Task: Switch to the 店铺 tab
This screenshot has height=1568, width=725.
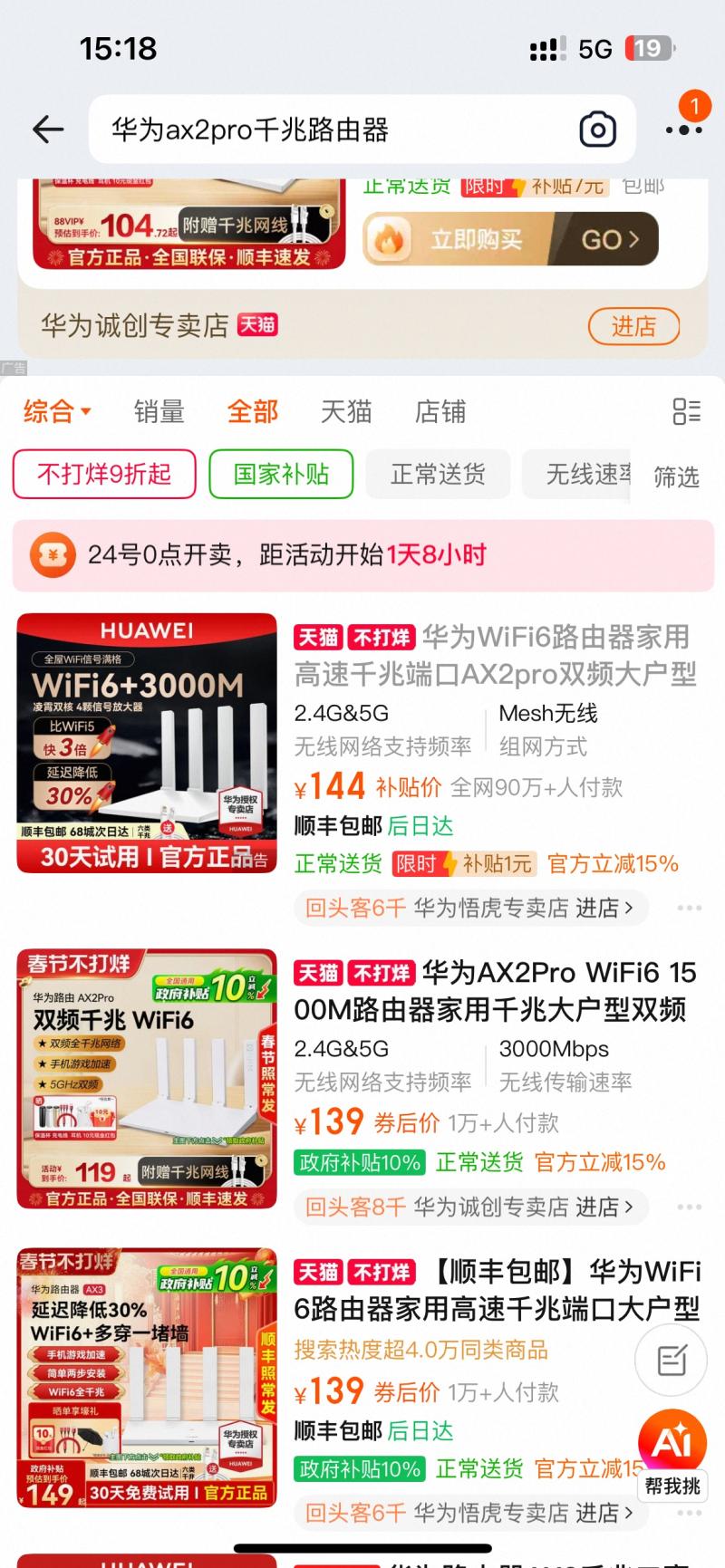Action: pyautogui.click(x=440, y=412)
